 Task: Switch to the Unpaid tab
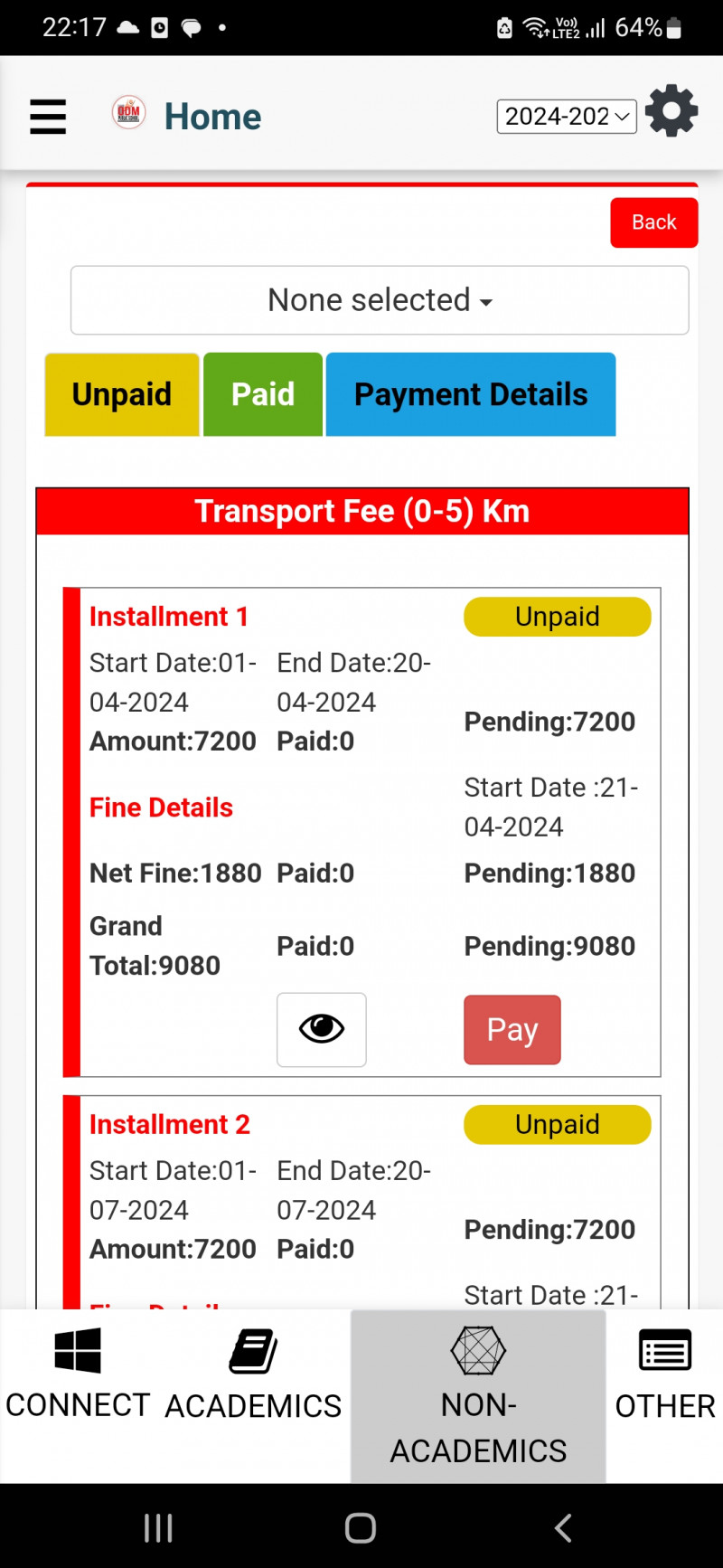122,394
